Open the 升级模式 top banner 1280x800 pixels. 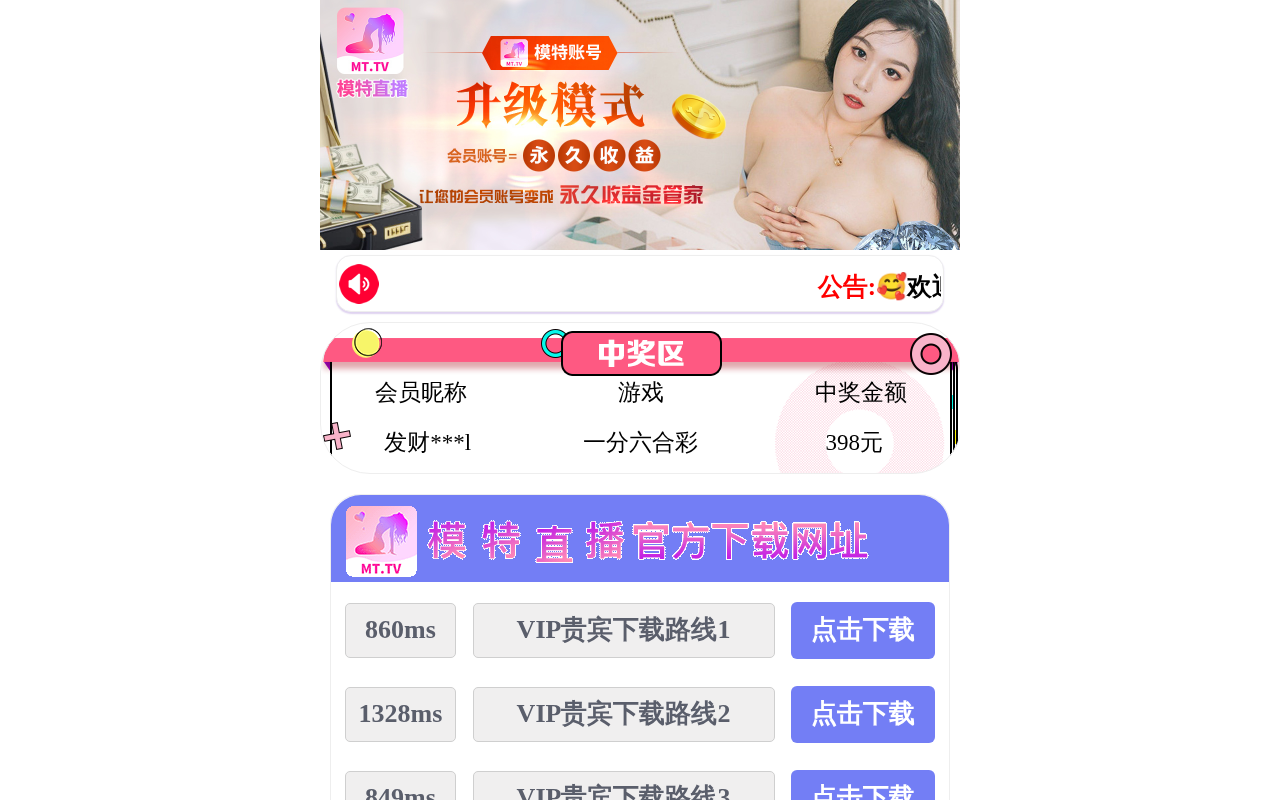coord(640,125)
